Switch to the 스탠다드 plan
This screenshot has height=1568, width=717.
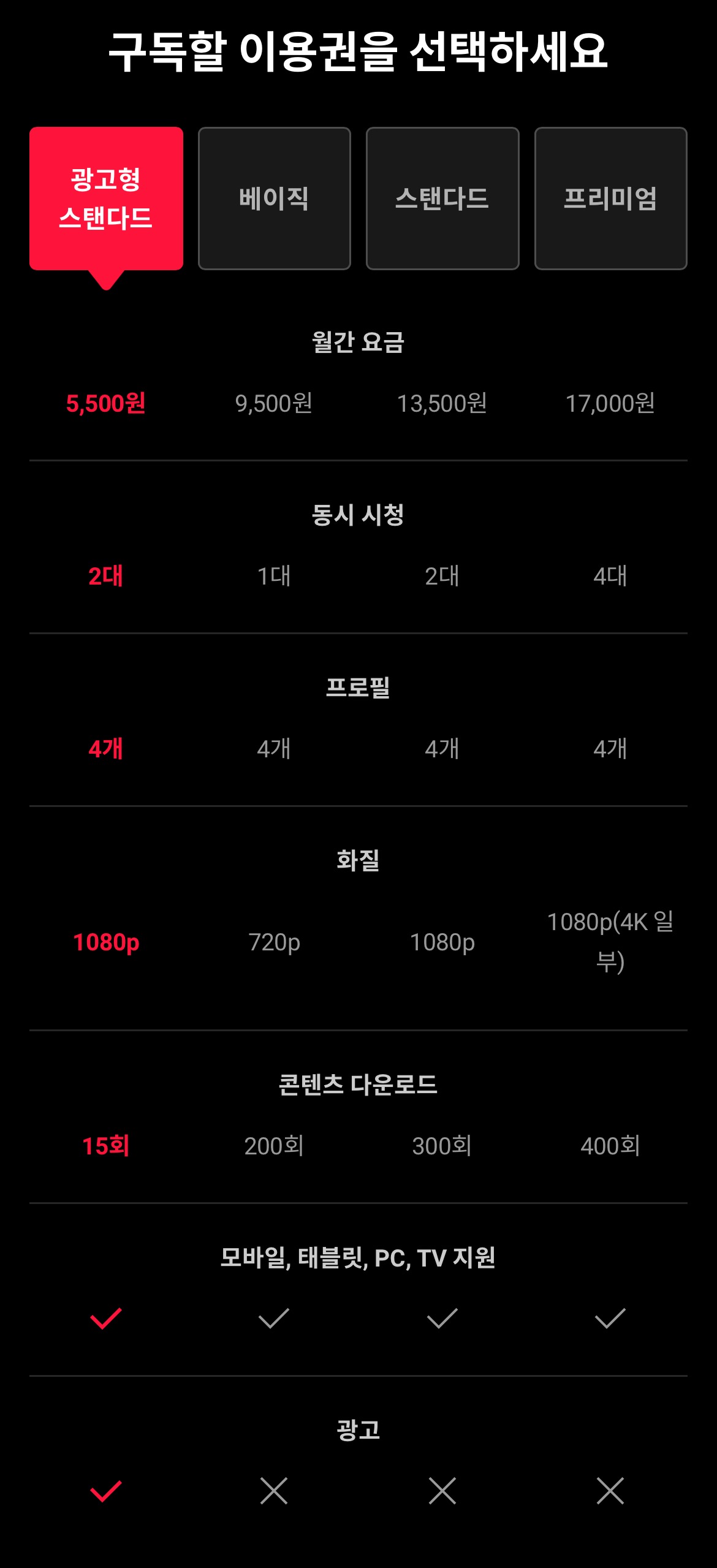[442, 198]
